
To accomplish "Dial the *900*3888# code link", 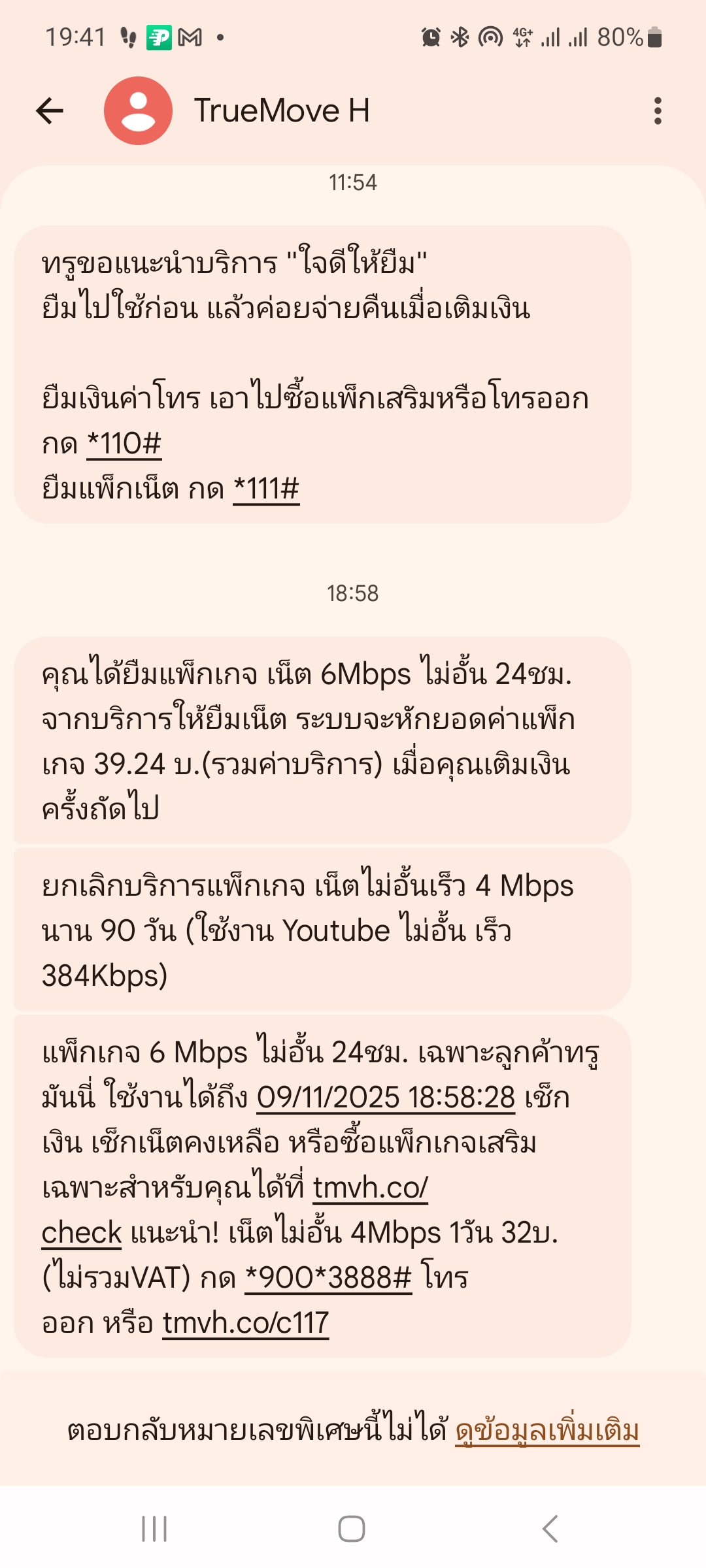I will pyautogui.click(x=328, y=1278).
